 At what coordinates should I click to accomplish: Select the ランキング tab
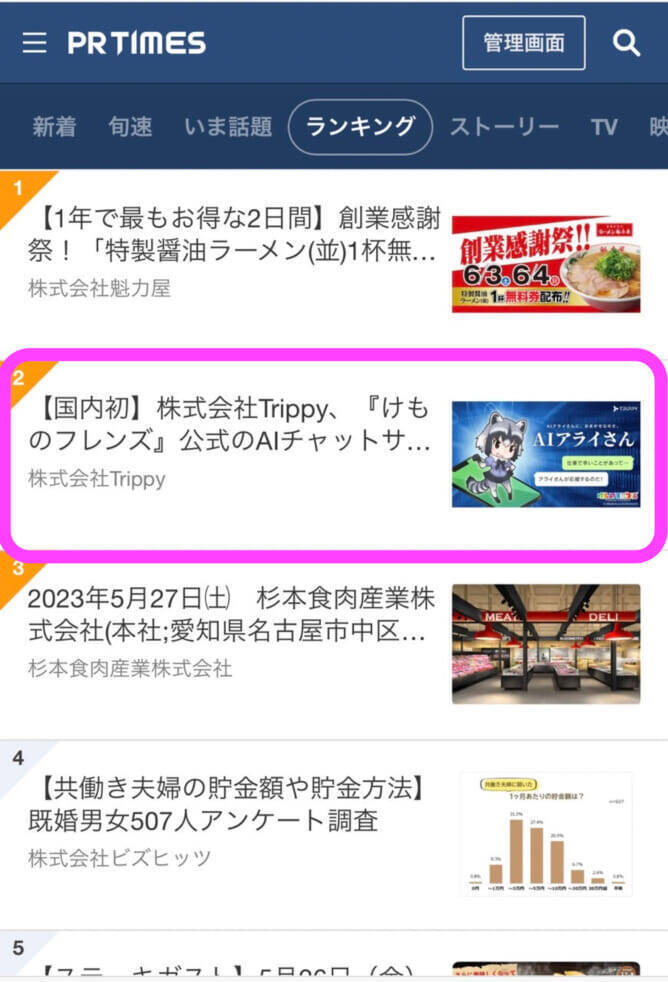point(360,127)
